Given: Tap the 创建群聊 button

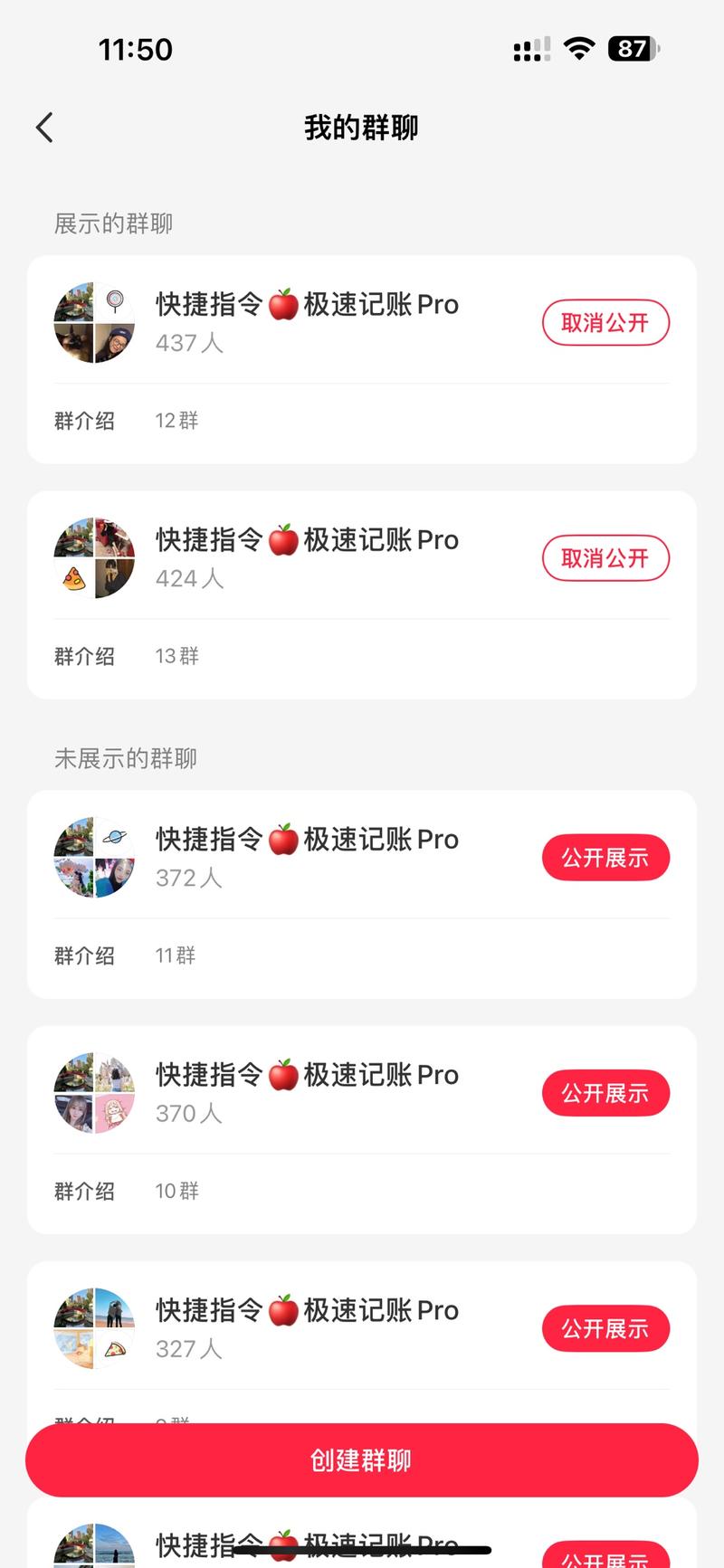Looking at the screenshot, I should pos(362,1459).
